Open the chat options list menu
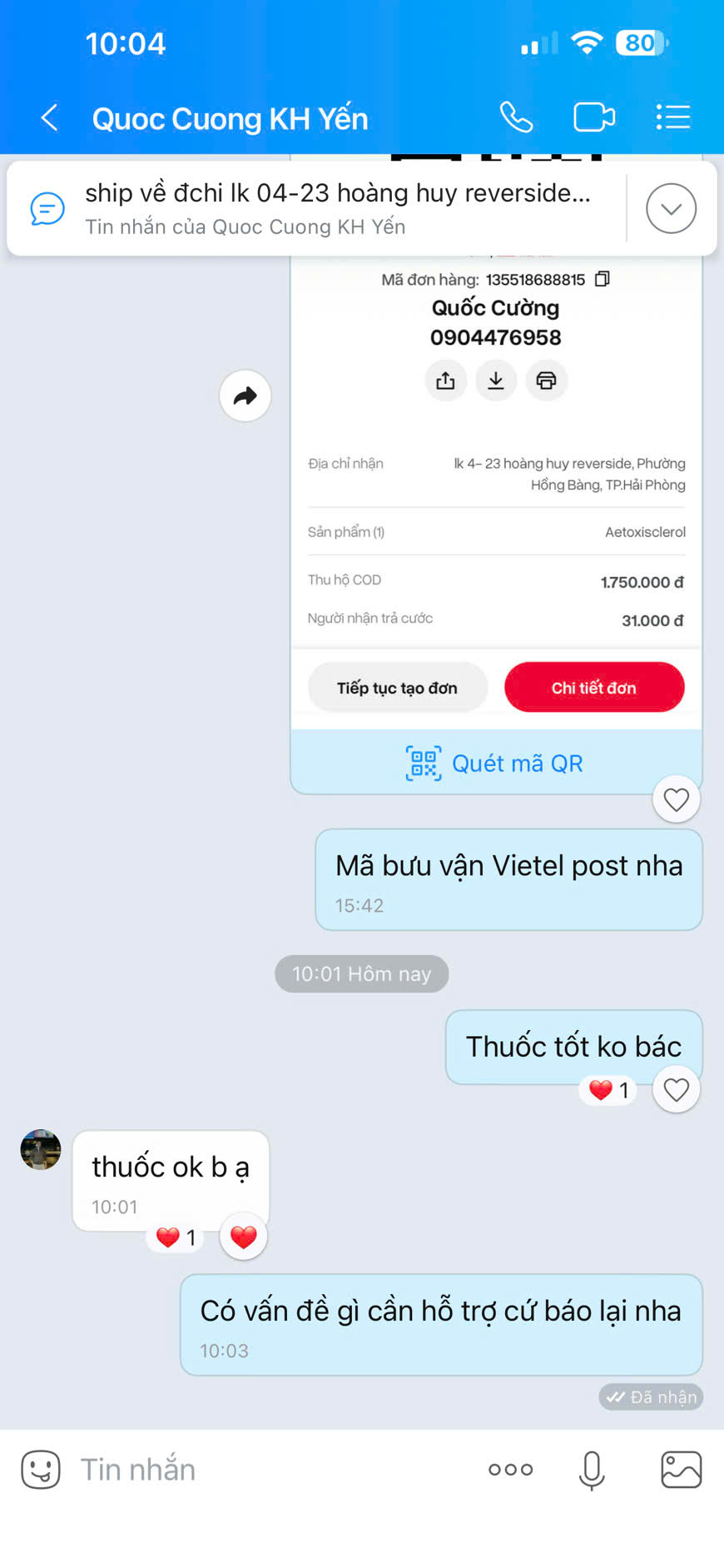The height and width of the screenshot is (1568, 724). [x=672, y=117]
